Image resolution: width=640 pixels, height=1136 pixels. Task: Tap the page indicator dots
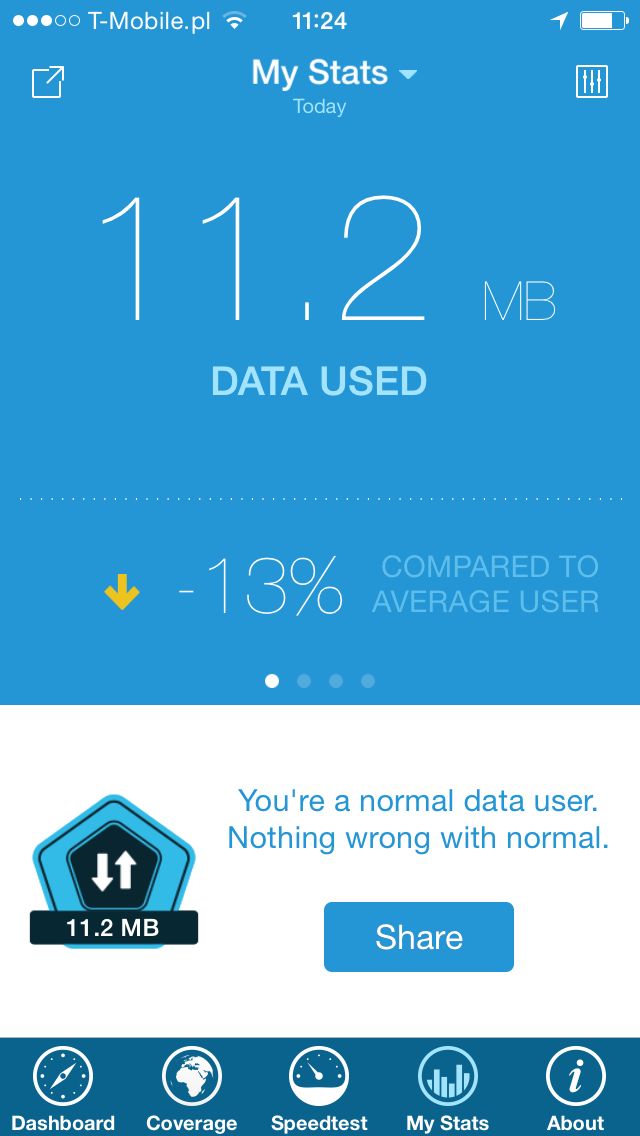(x=320, y=680)
